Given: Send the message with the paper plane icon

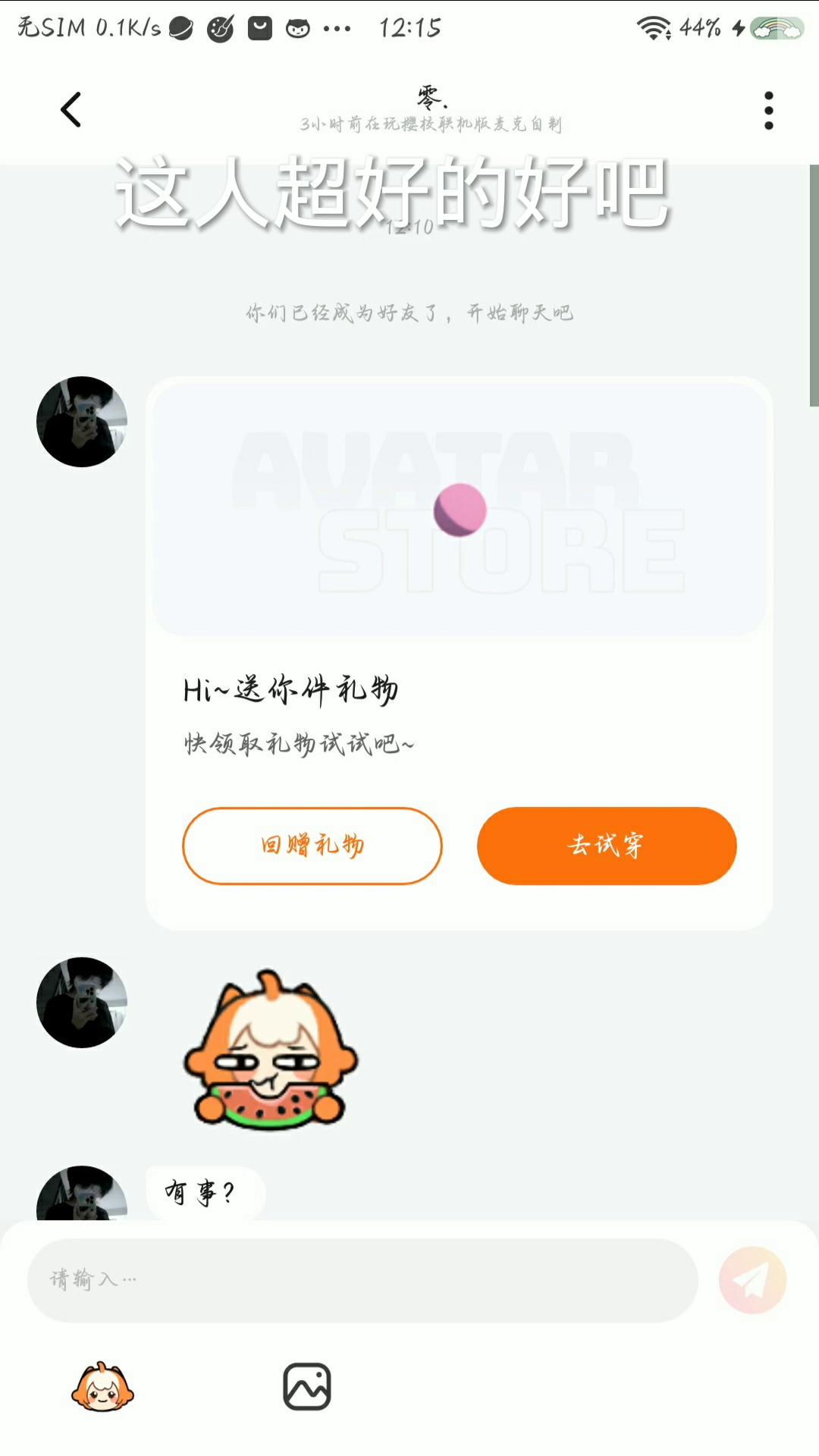Looking at the screenshot, I should click(752, 1280).
